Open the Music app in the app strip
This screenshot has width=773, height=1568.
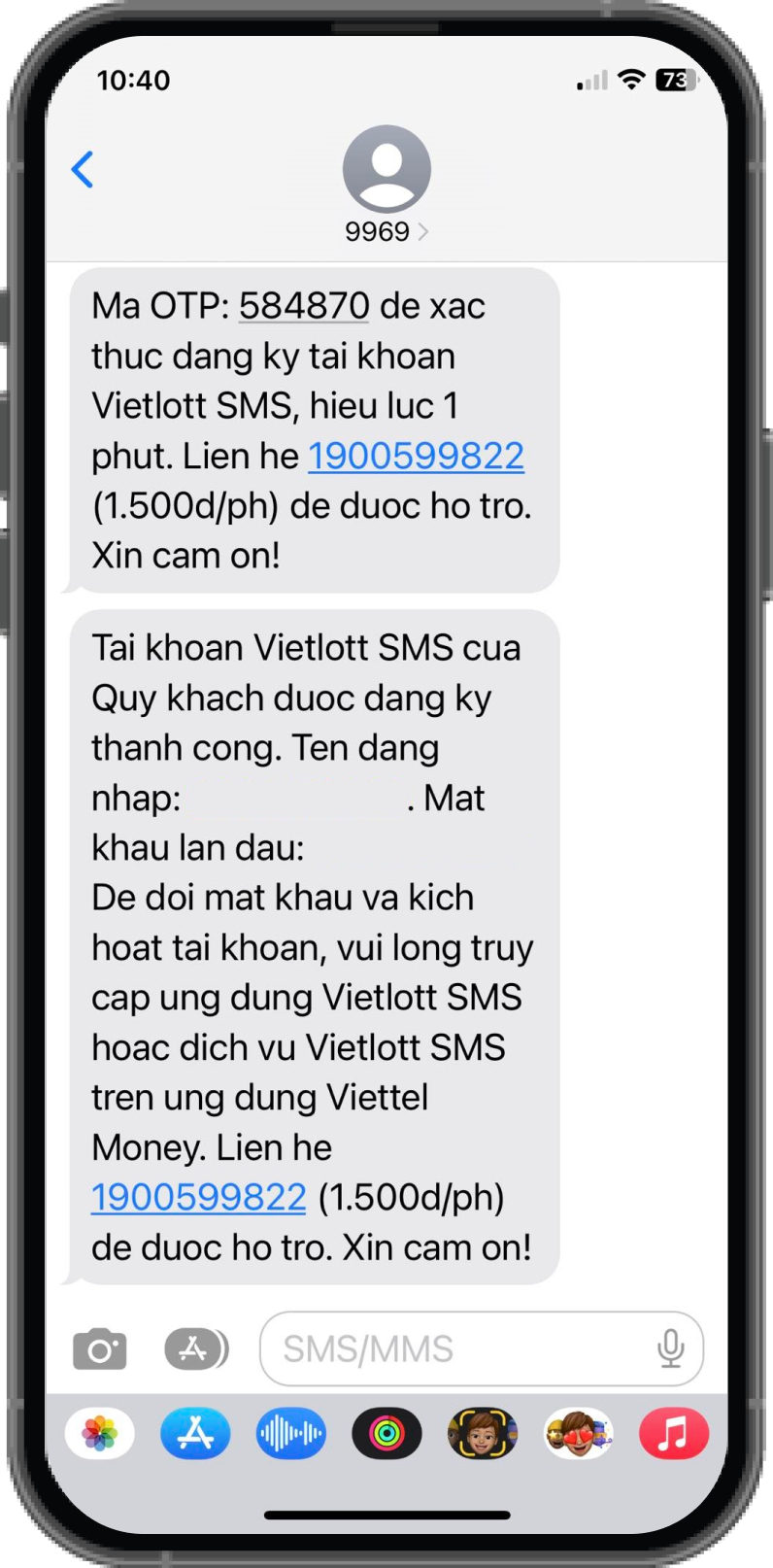673,1433
